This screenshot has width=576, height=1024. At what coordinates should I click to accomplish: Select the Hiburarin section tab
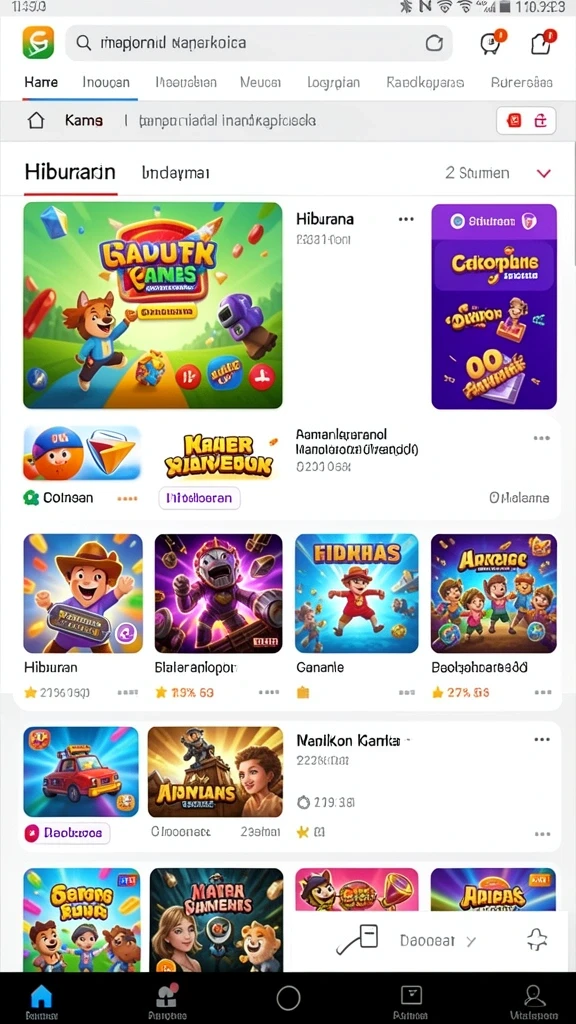(70, 172)
